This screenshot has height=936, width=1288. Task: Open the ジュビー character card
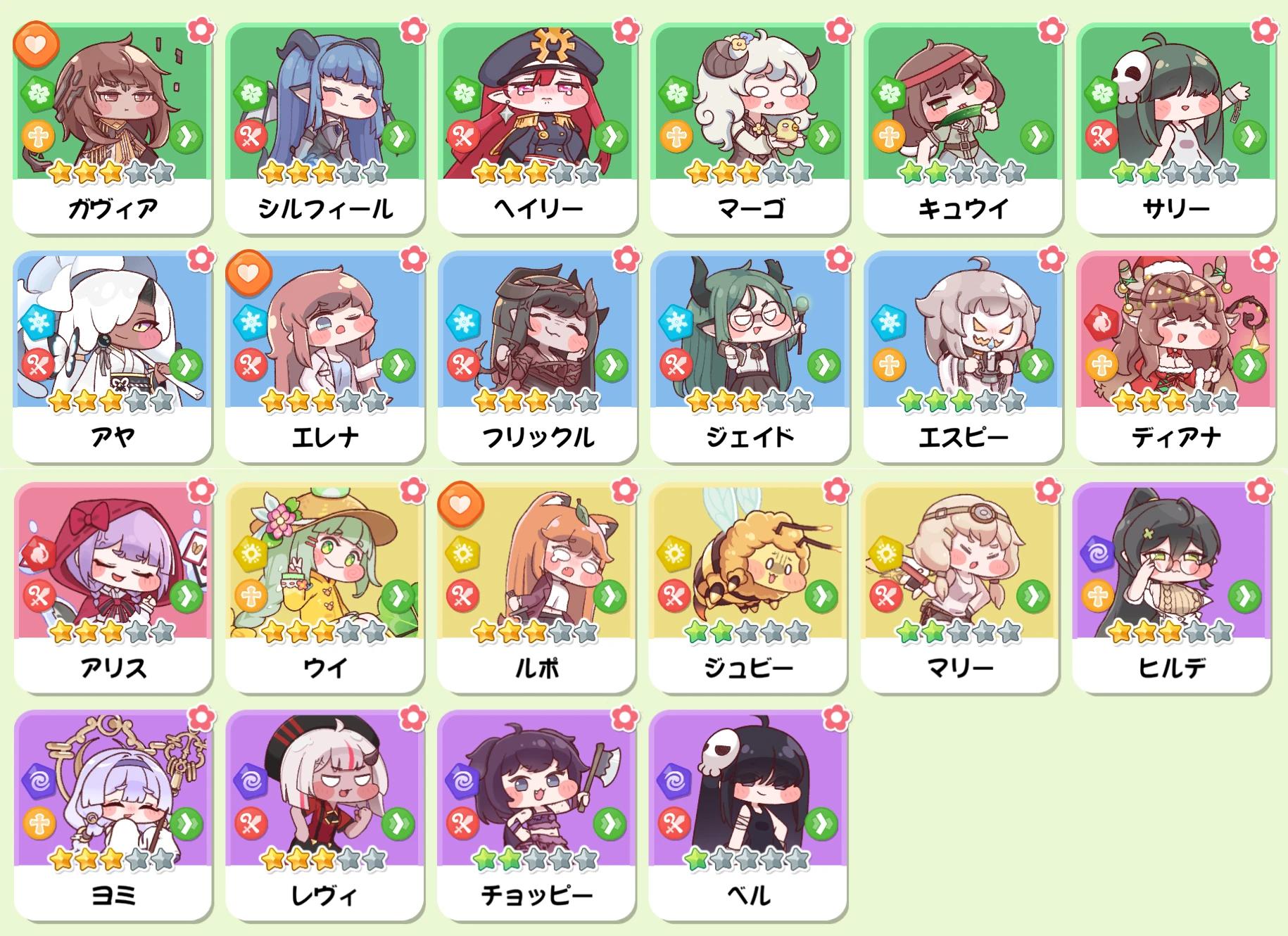[x=747, y=586]
